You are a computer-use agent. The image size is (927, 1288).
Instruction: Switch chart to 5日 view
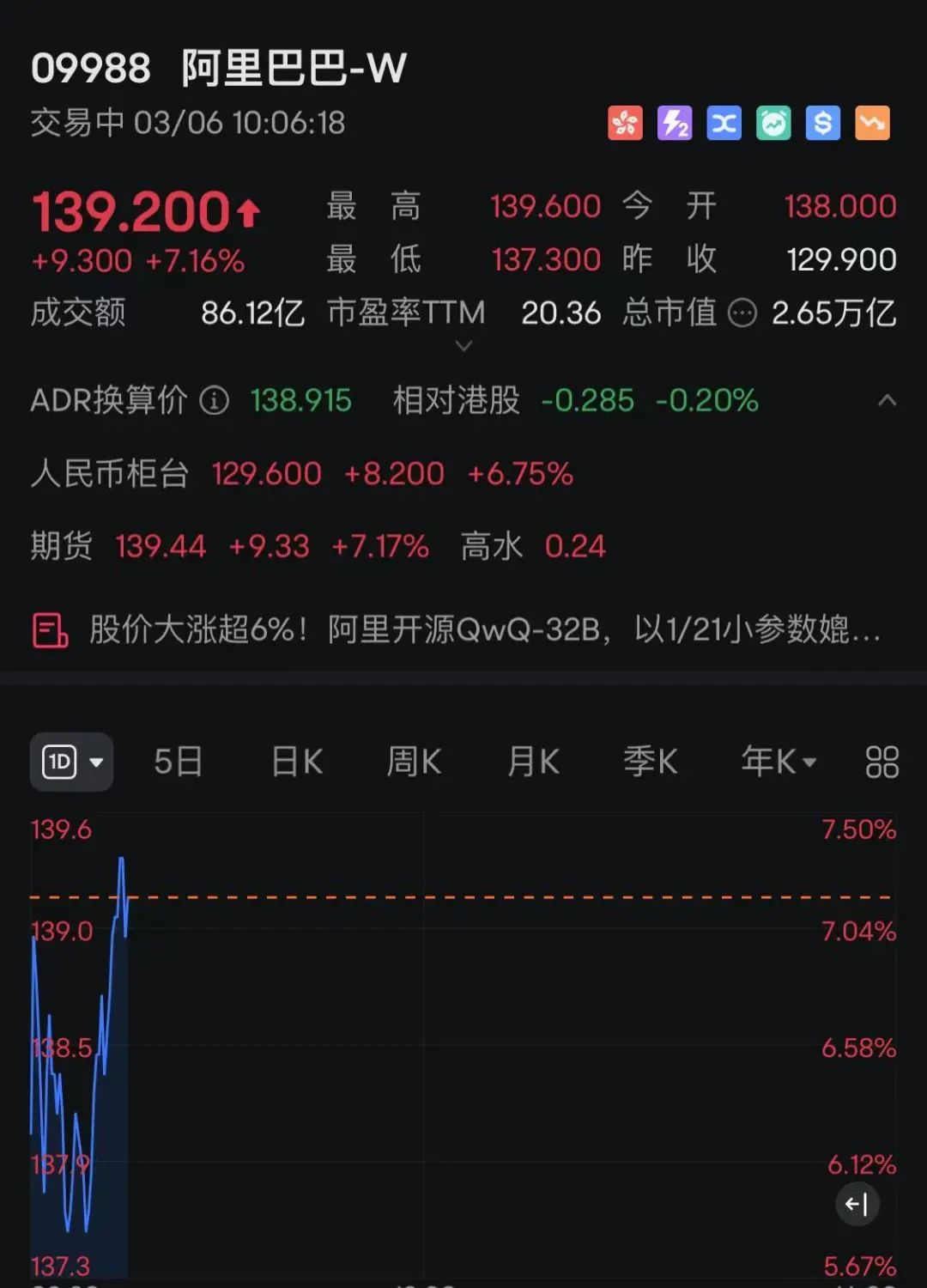pyautogui.click(x=178, y=762)
